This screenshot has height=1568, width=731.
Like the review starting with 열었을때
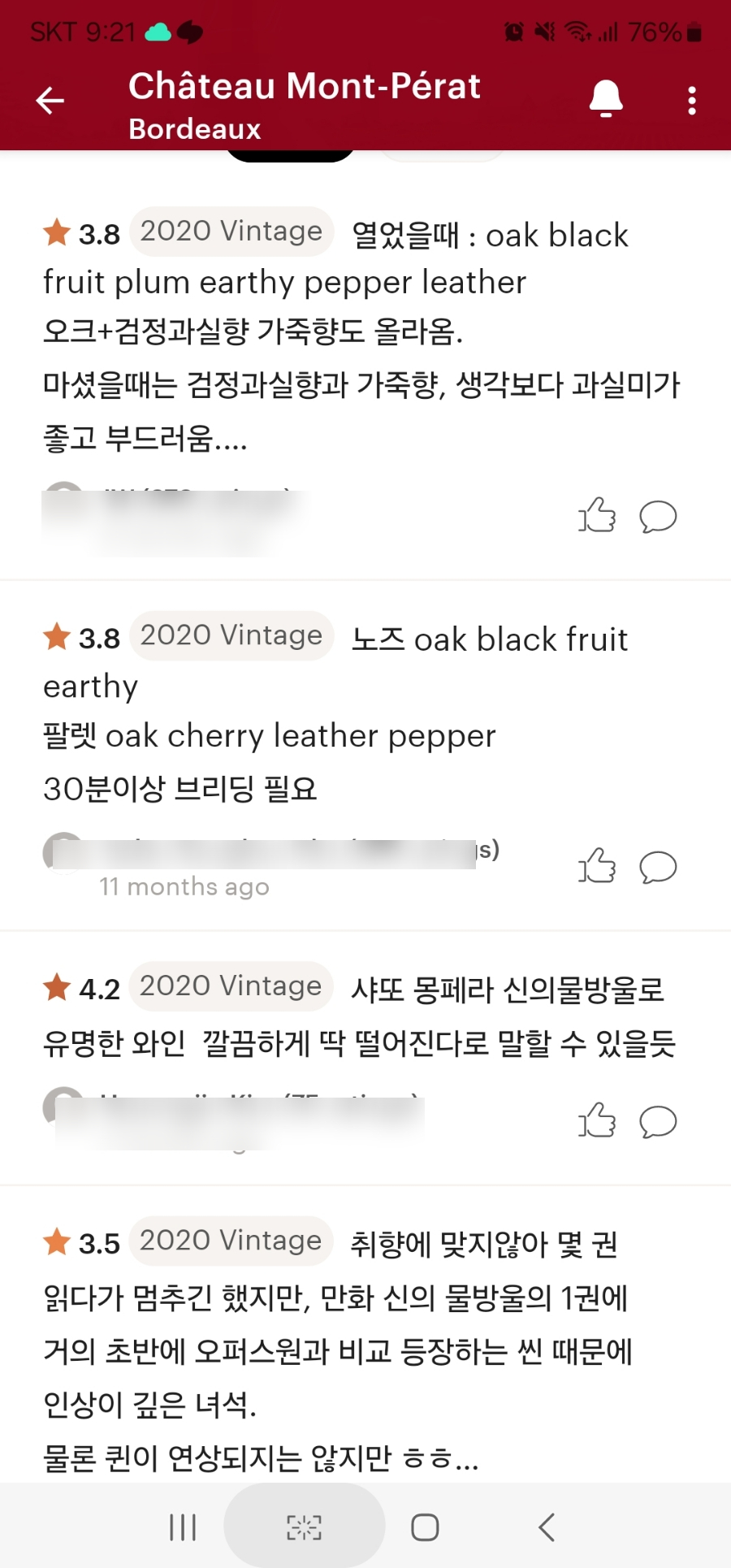597,515
